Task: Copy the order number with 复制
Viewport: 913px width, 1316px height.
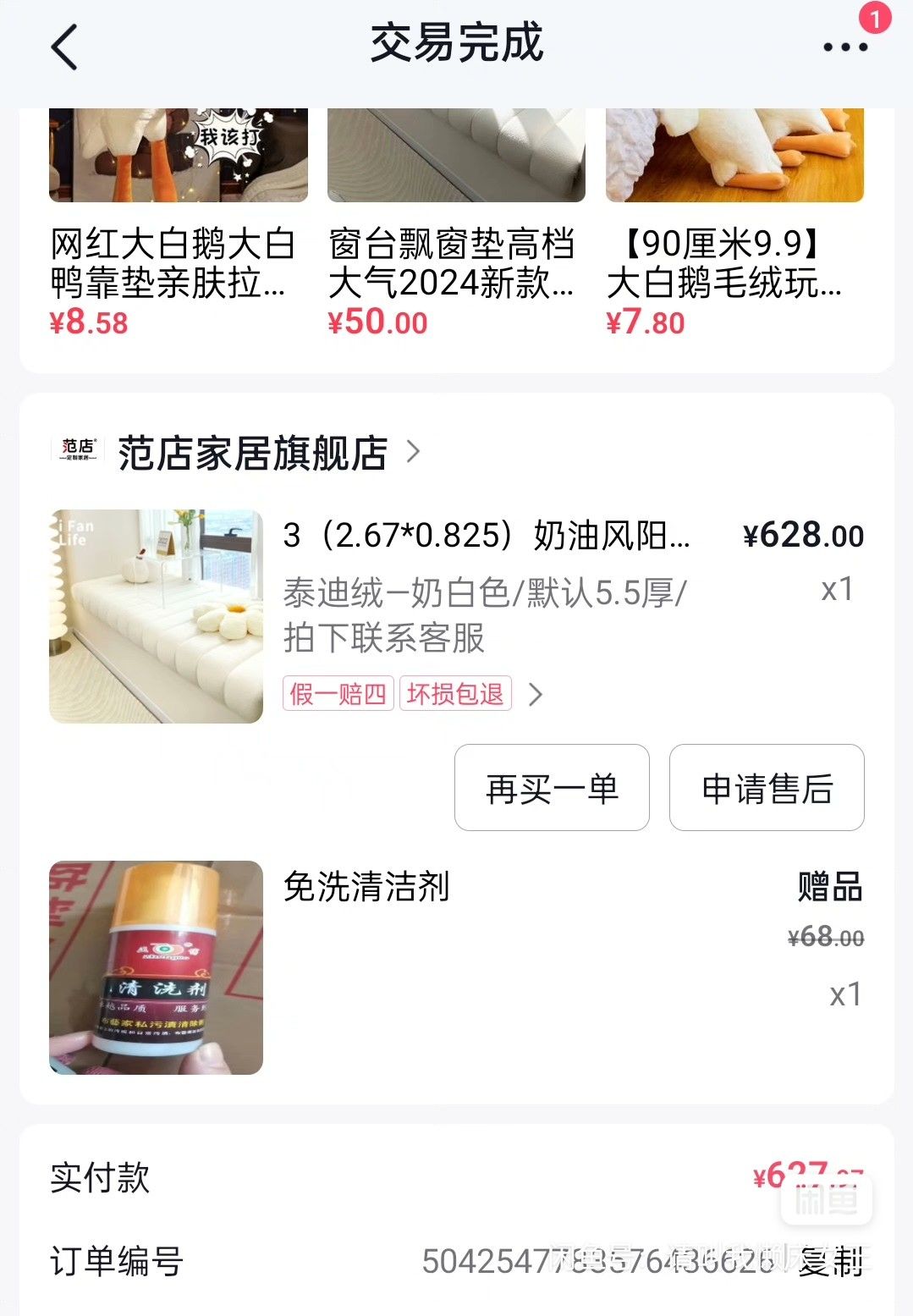Action: (x=830, y=1261)
